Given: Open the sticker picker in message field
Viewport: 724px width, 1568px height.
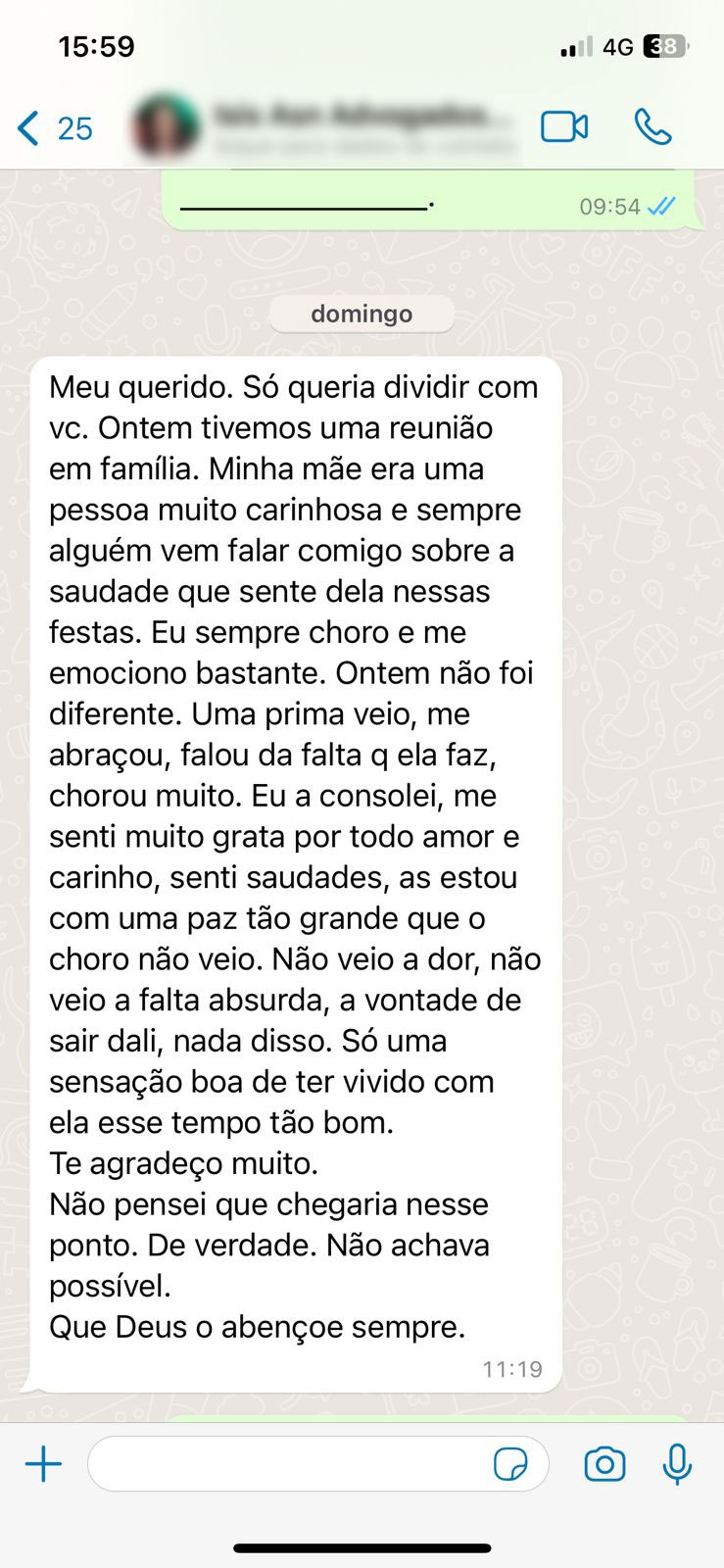Looking at the screenshot, I should coord(510,1466).
